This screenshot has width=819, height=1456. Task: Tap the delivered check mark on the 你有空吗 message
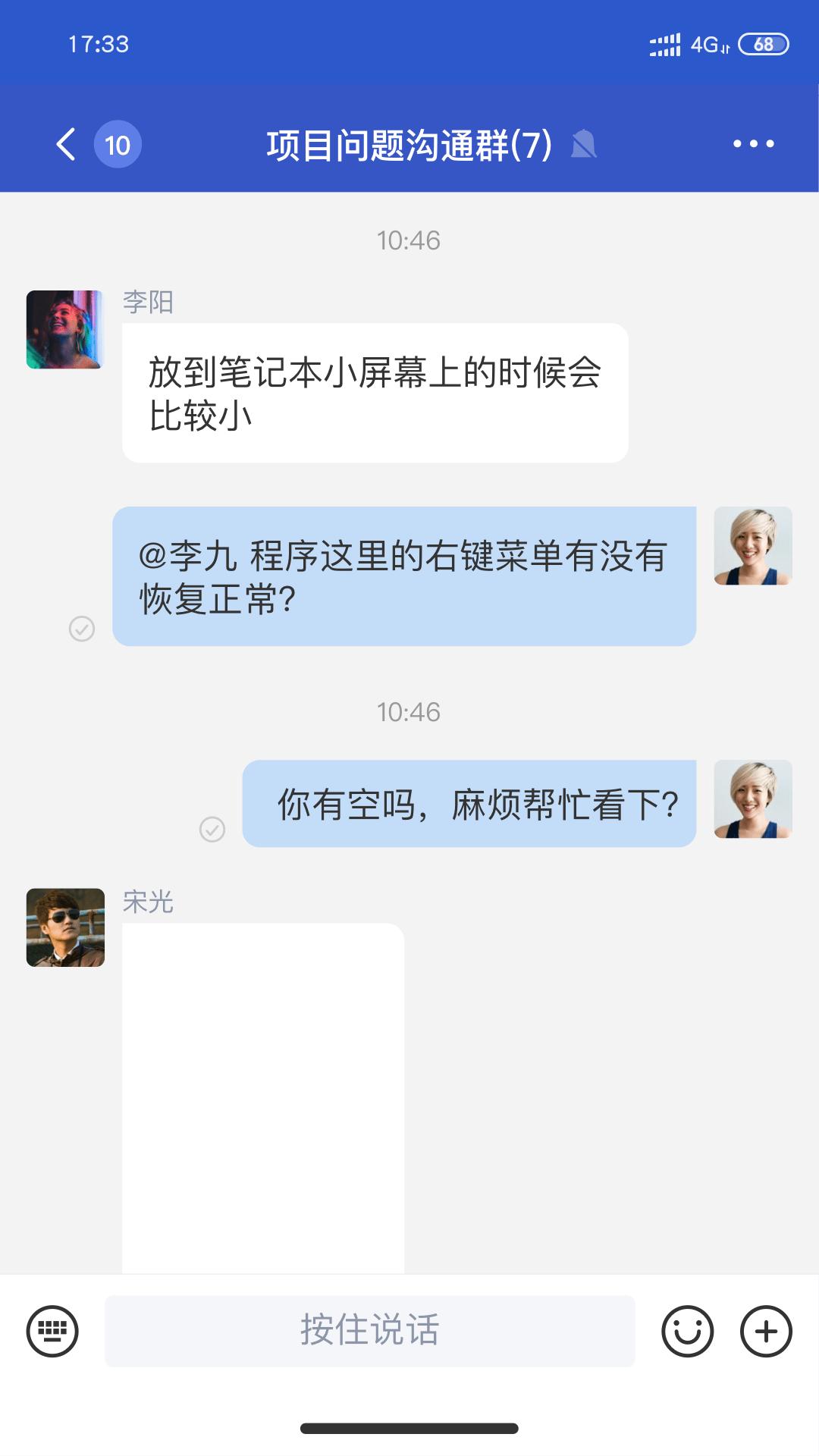coord(213,830)
